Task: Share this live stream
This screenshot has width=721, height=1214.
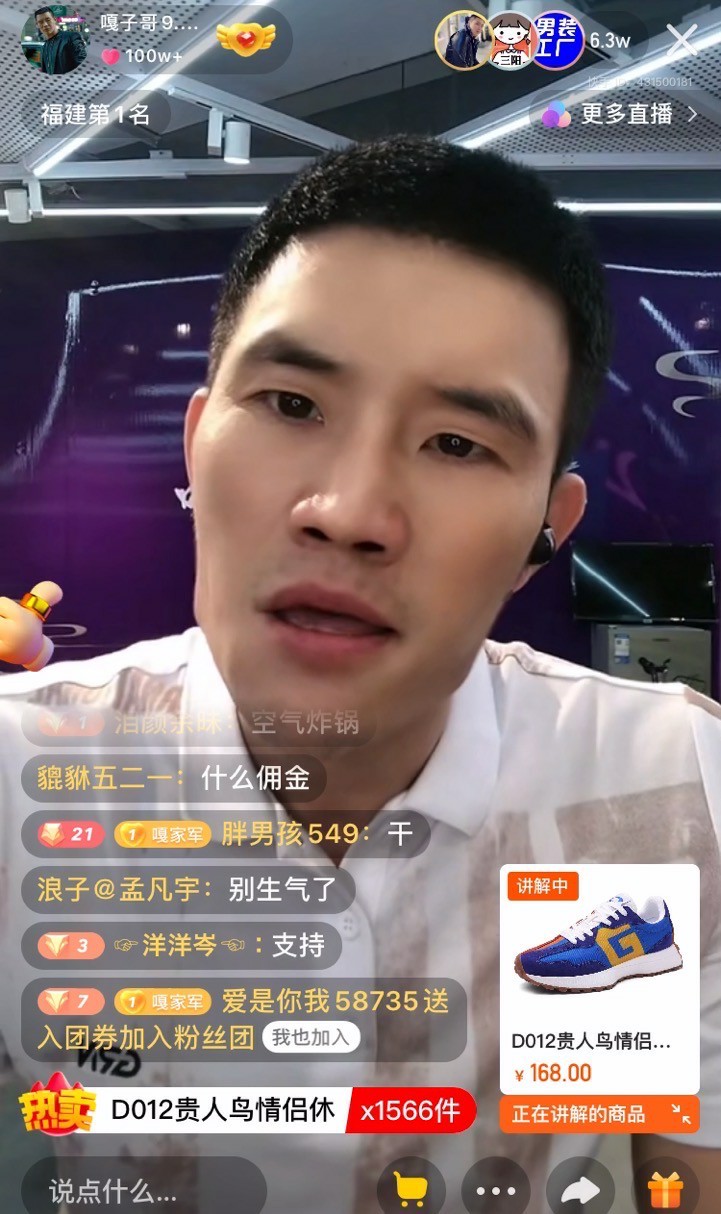Action: pos(580,1190)
